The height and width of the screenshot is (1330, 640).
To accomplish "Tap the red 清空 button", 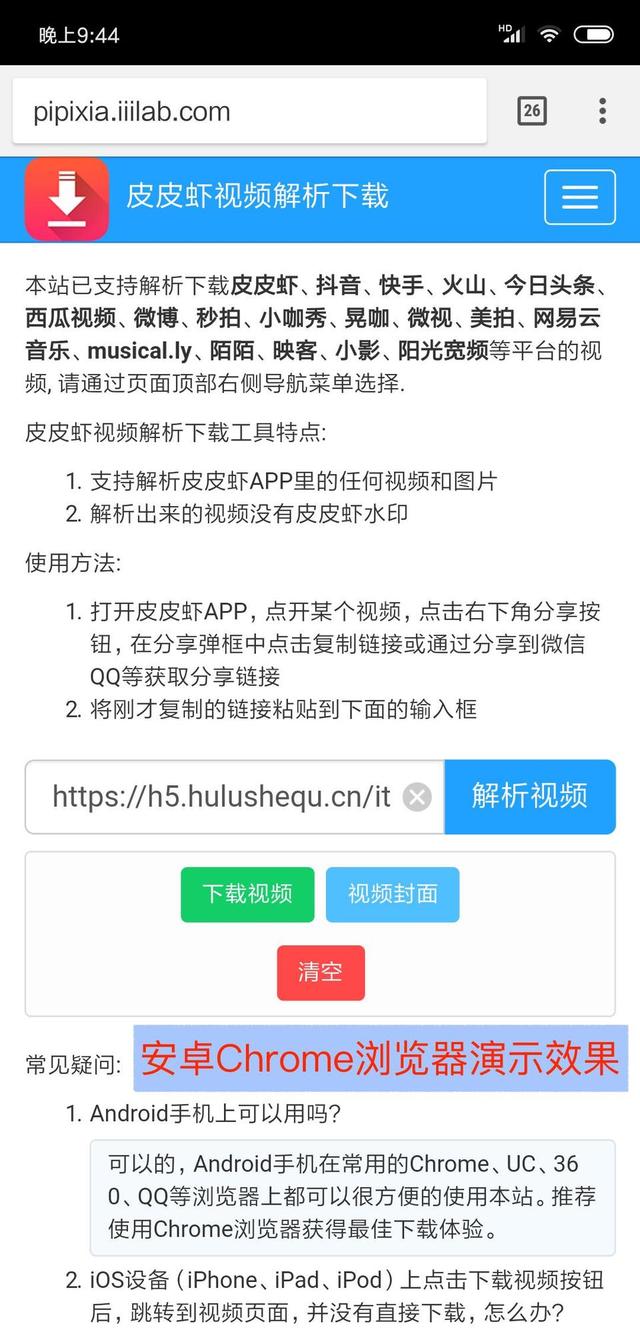I will [x=321, y=972].
